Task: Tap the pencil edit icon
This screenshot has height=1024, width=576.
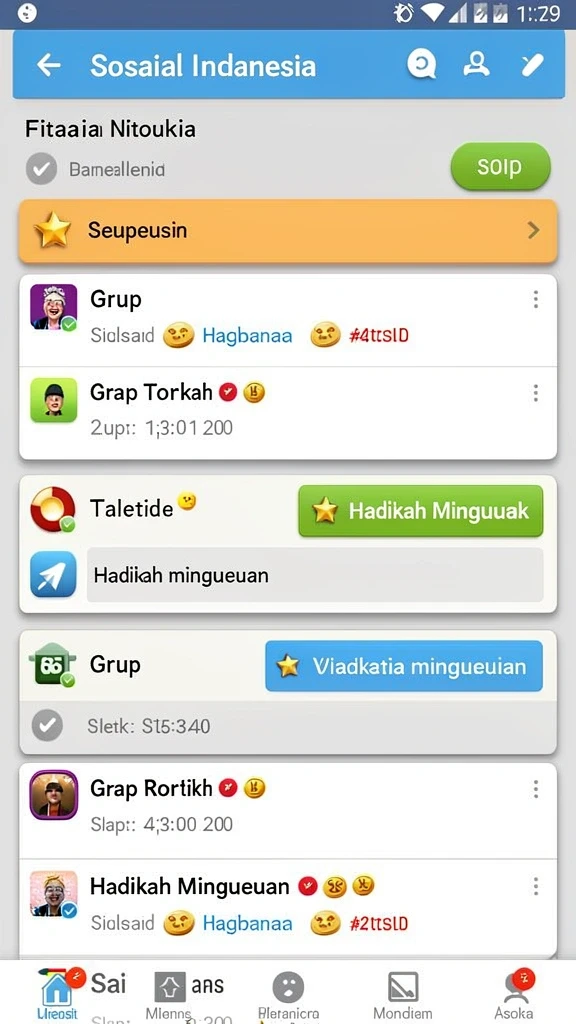Action: click(532, 64)
